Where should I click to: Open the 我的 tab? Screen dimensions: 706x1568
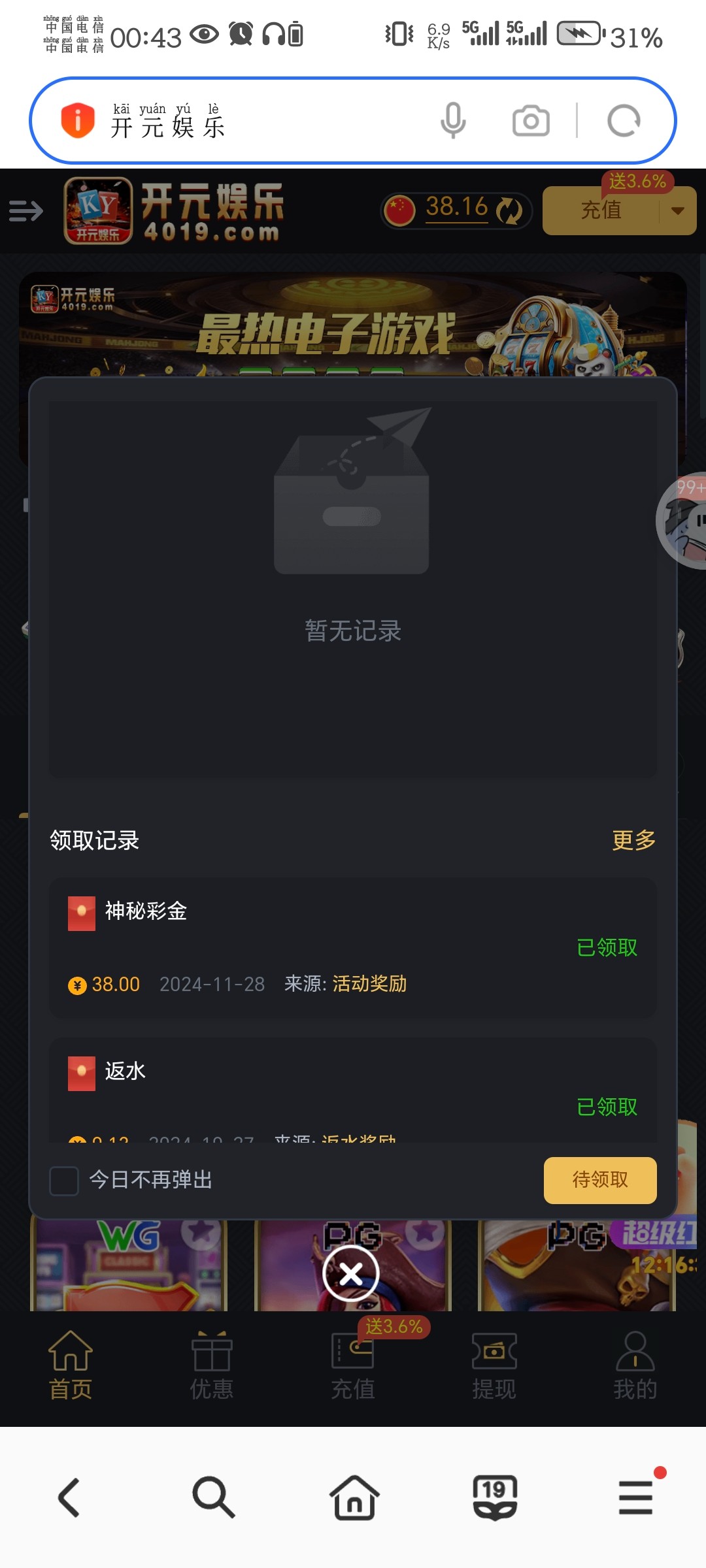point(635,1365)
